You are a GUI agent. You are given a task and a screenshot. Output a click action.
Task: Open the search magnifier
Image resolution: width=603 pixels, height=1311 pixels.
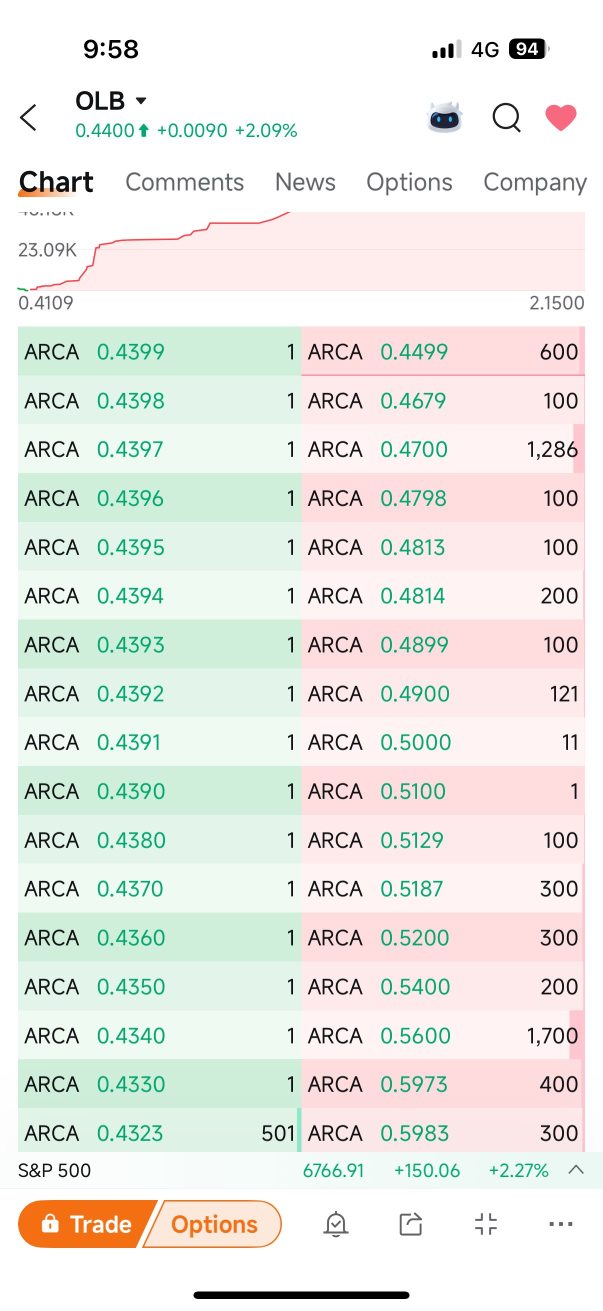pyautogui.click(x=507, y=118)
